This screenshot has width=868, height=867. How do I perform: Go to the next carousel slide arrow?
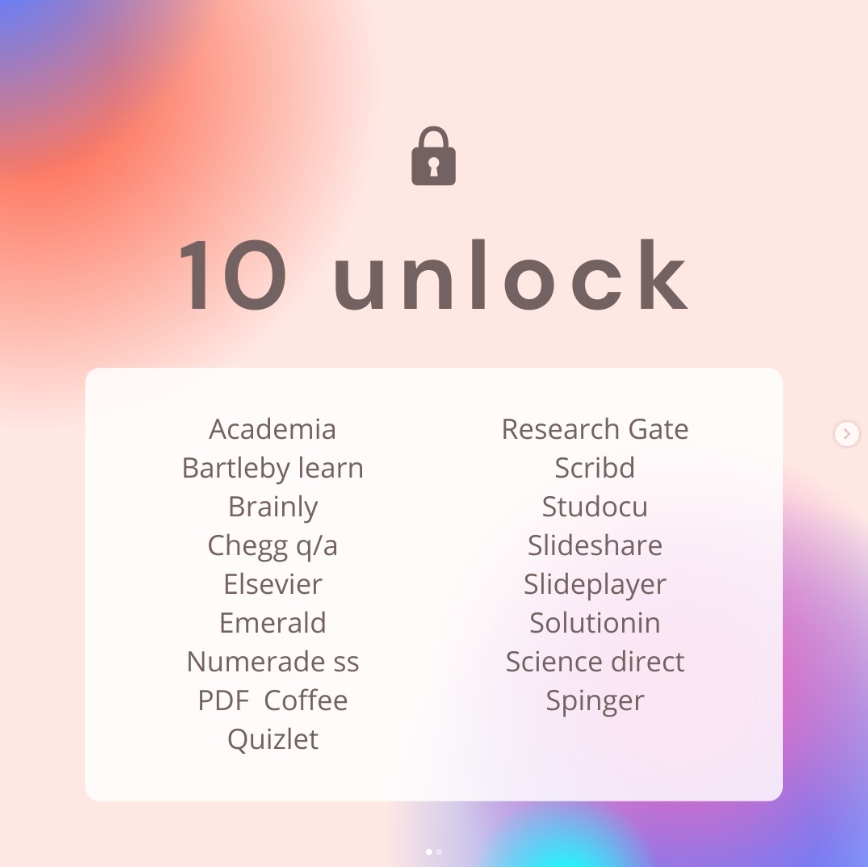[x=846, y=433]
